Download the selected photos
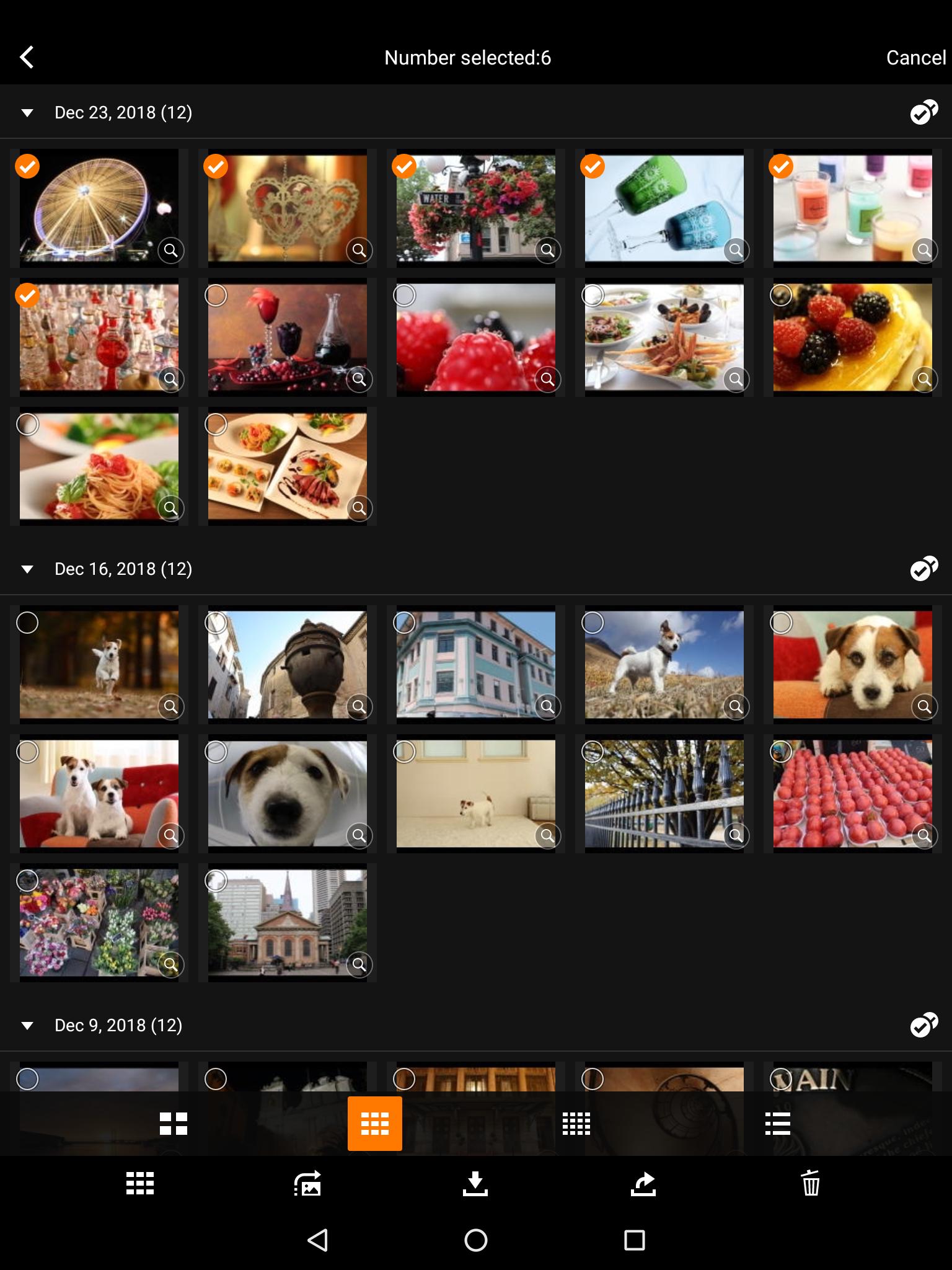This screenshot has width=952, height=1270. [x=475, y=1183]
